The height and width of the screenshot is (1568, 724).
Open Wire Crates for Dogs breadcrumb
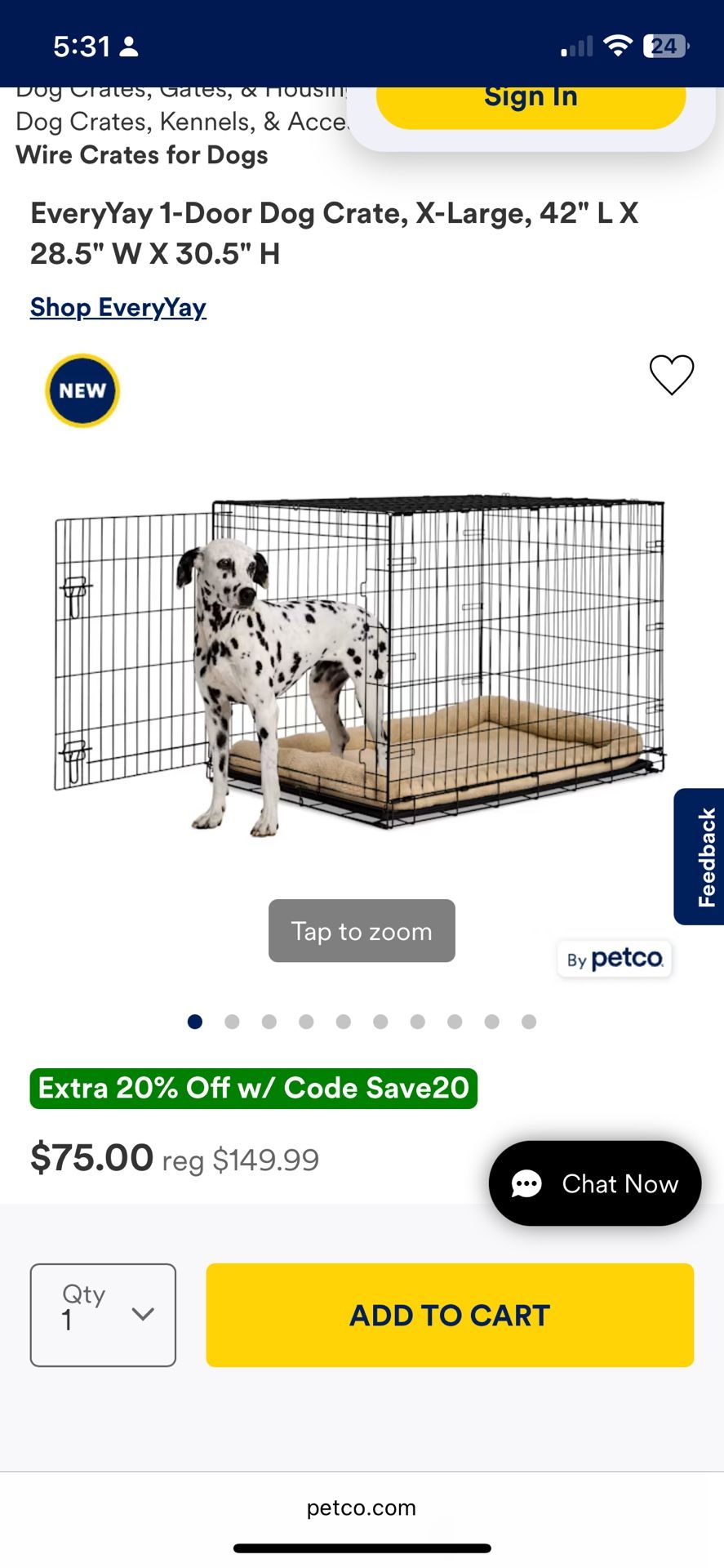click(x=142, y=155)
